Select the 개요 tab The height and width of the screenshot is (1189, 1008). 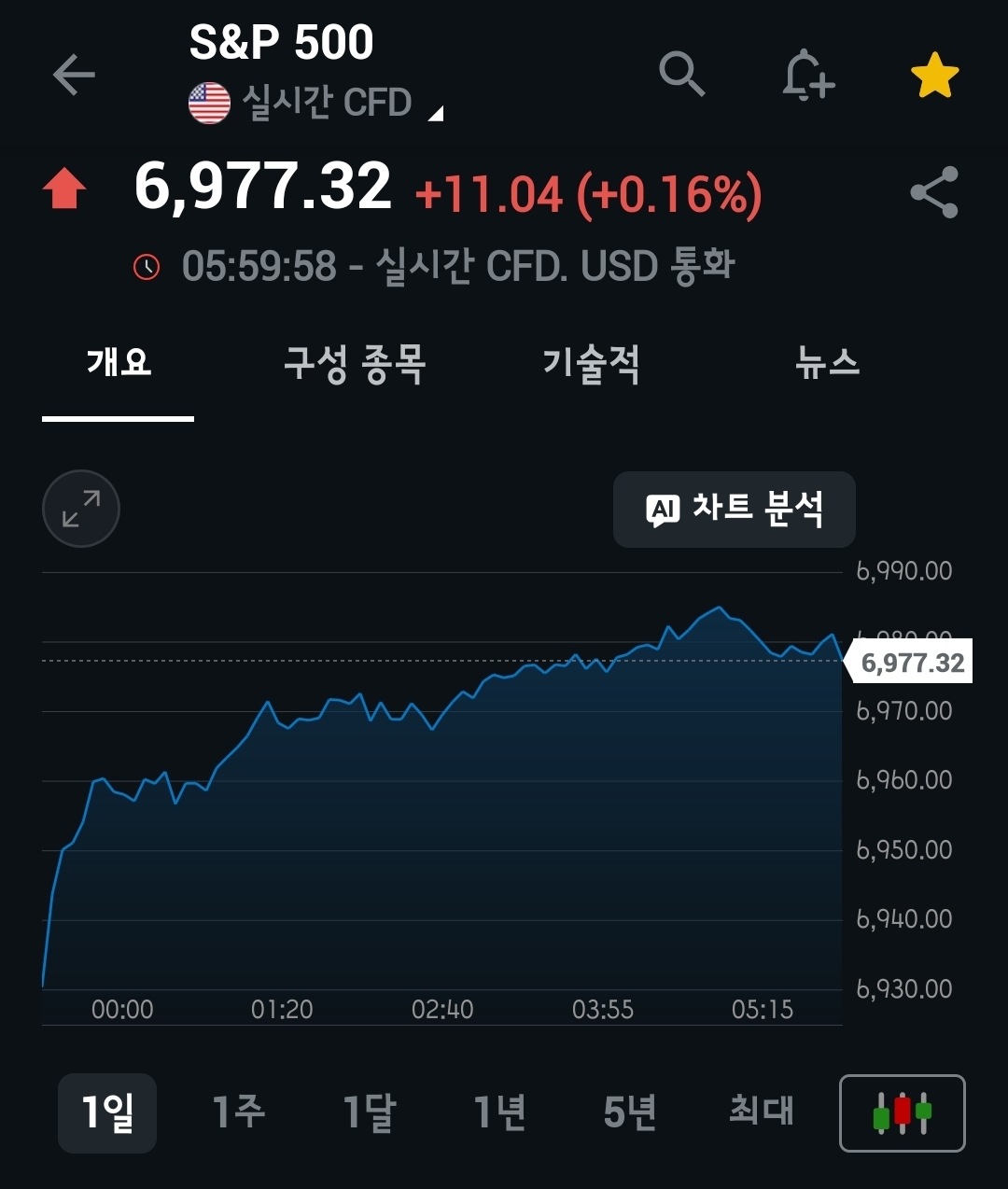click(119, 363)
